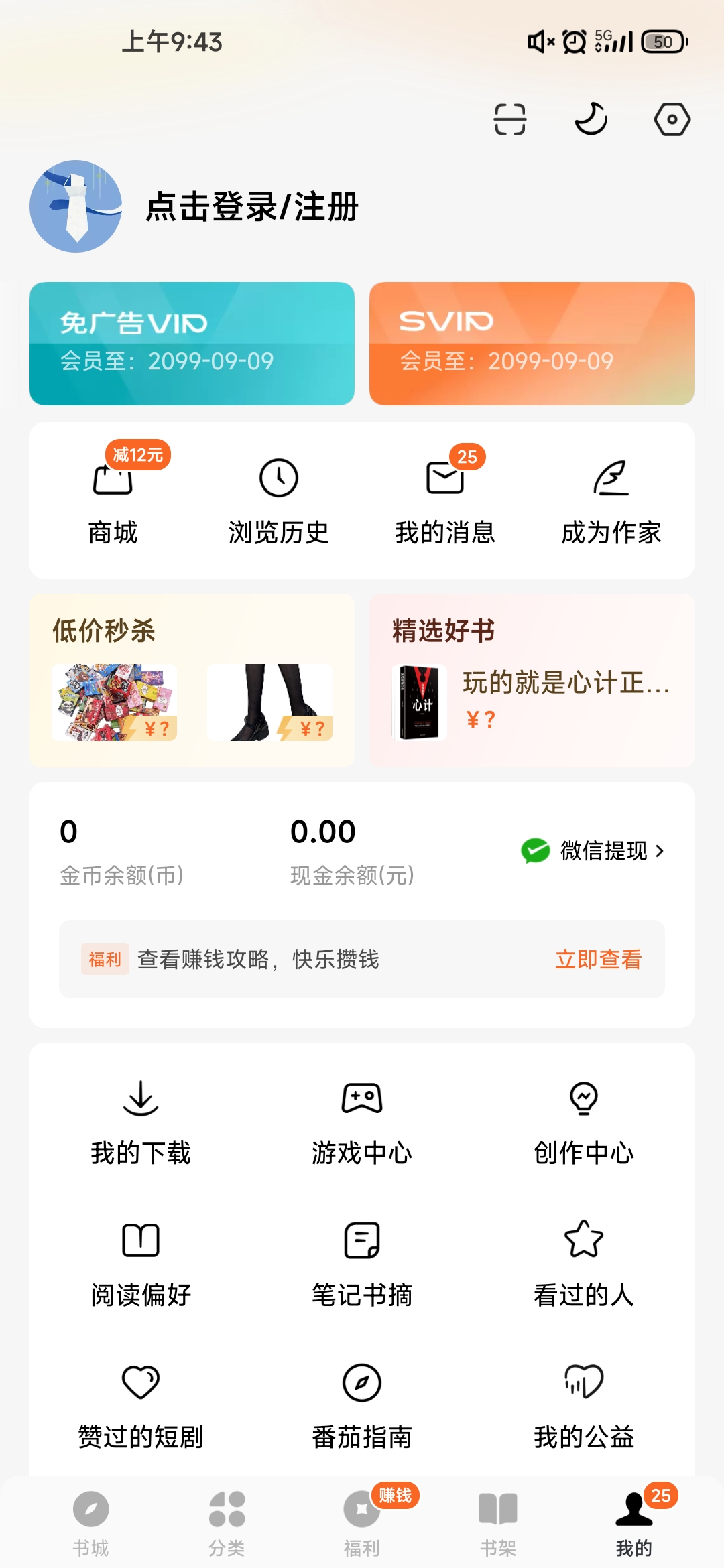Open settings via the hexagon icon
This screenshot has width=724, height=1568.
[x=672, y=120]
